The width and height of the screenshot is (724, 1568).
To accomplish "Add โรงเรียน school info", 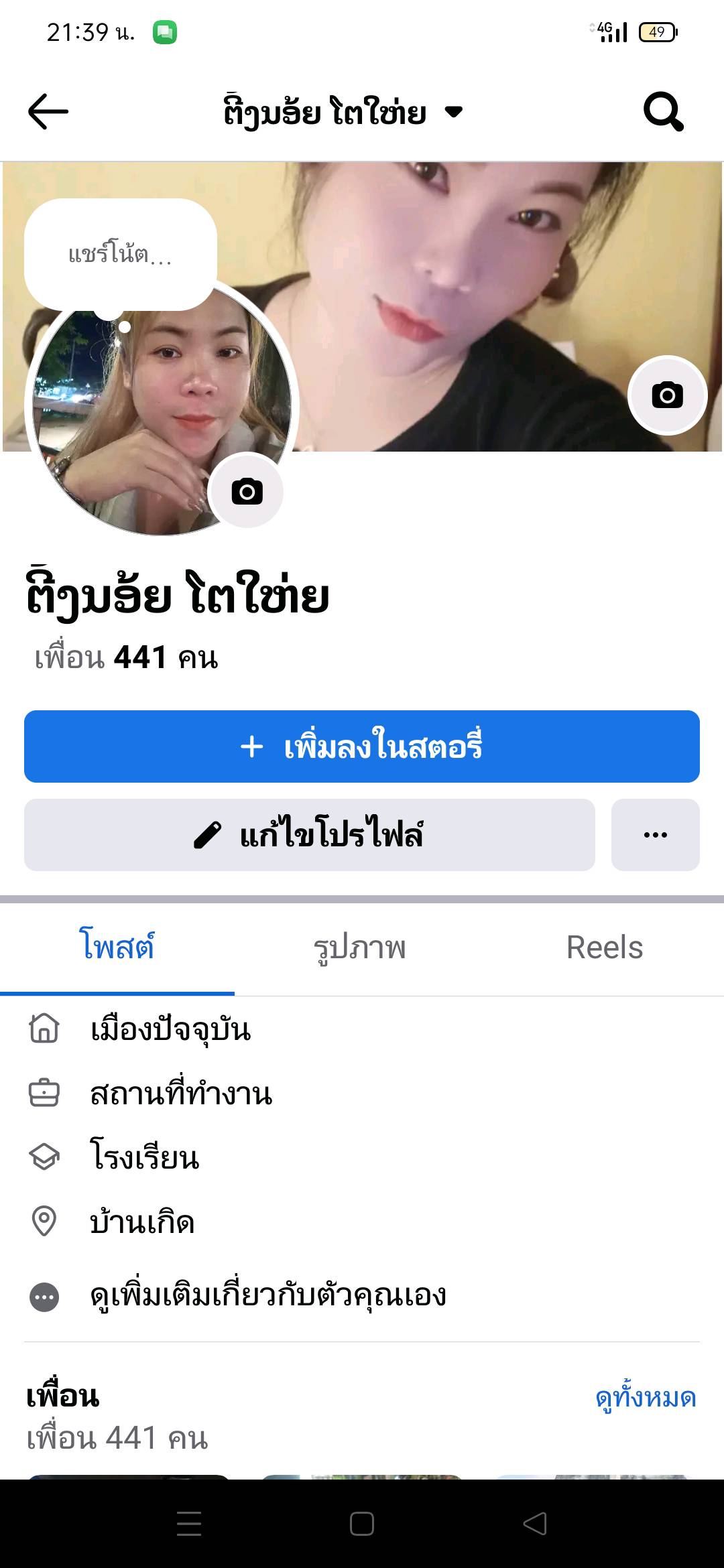I will tap(145, 1157).
